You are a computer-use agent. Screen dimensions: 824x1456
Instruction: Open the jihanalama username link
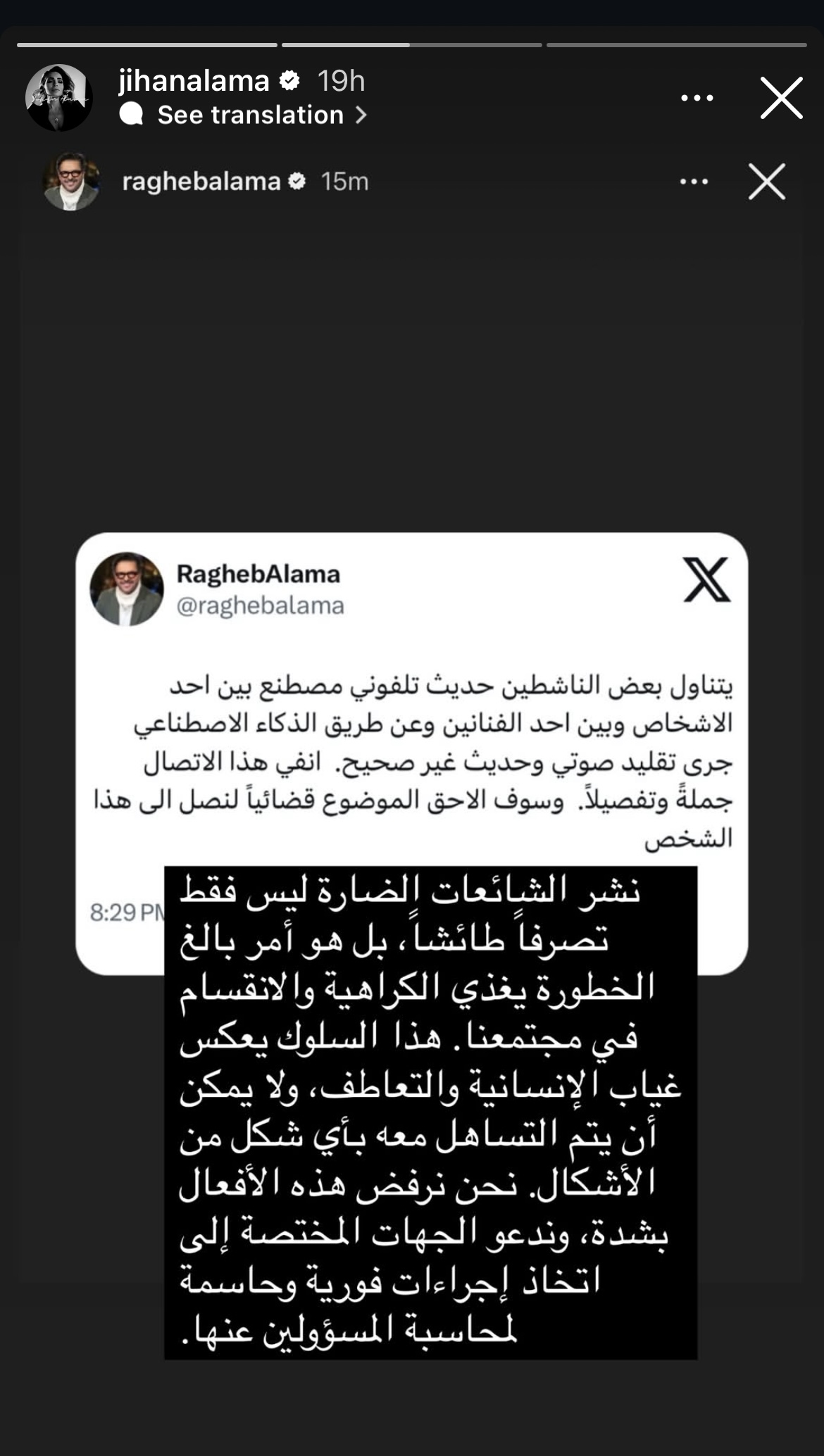(x=194, y=81)
